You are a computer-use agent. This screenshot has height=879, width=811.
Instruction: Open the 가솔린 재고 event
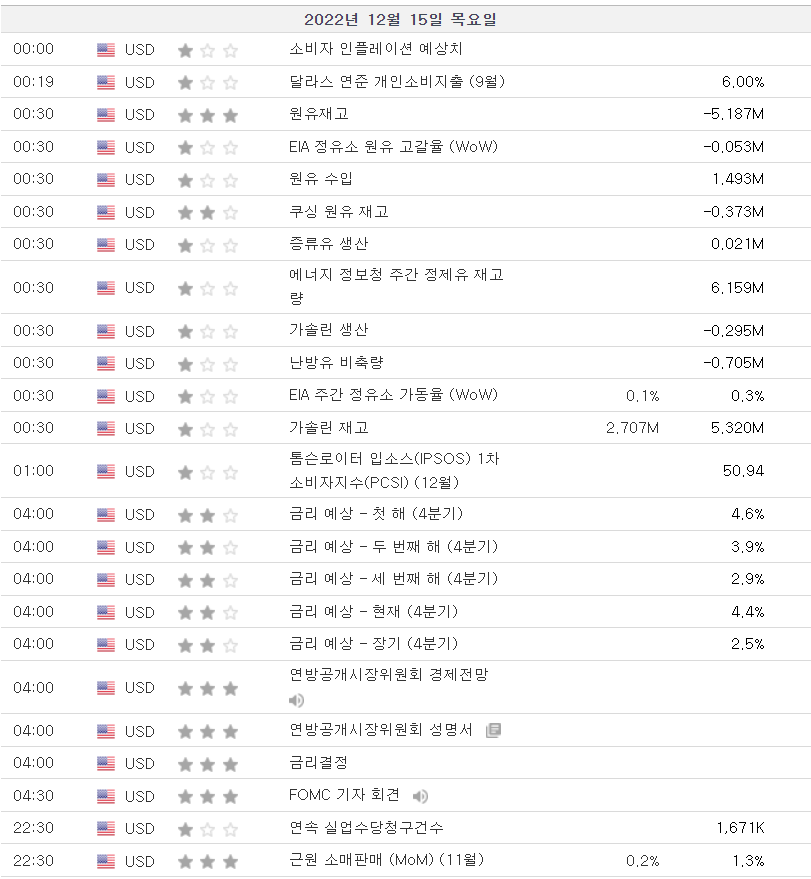tap(328, 428)
